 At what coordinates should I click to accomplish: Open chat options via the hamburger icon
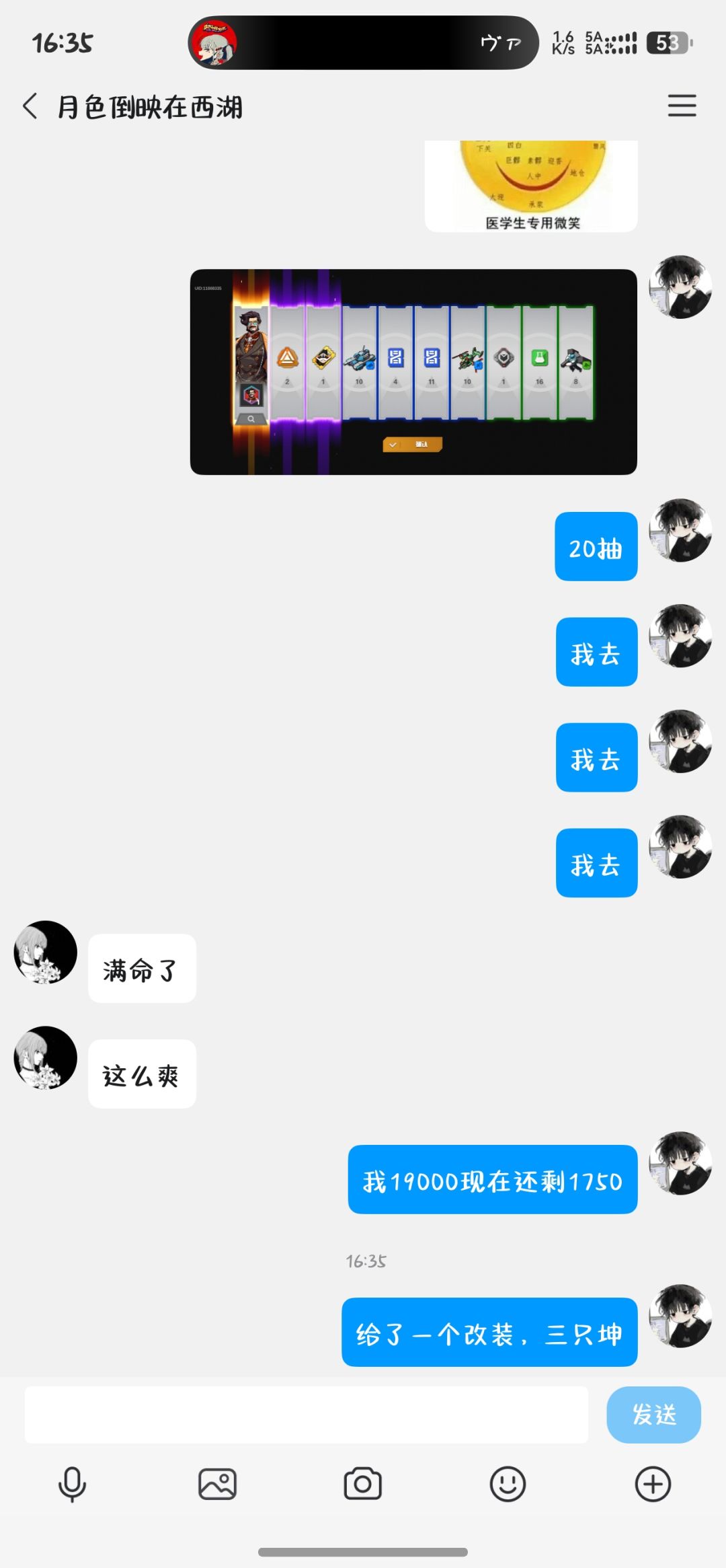pos(682,106)
